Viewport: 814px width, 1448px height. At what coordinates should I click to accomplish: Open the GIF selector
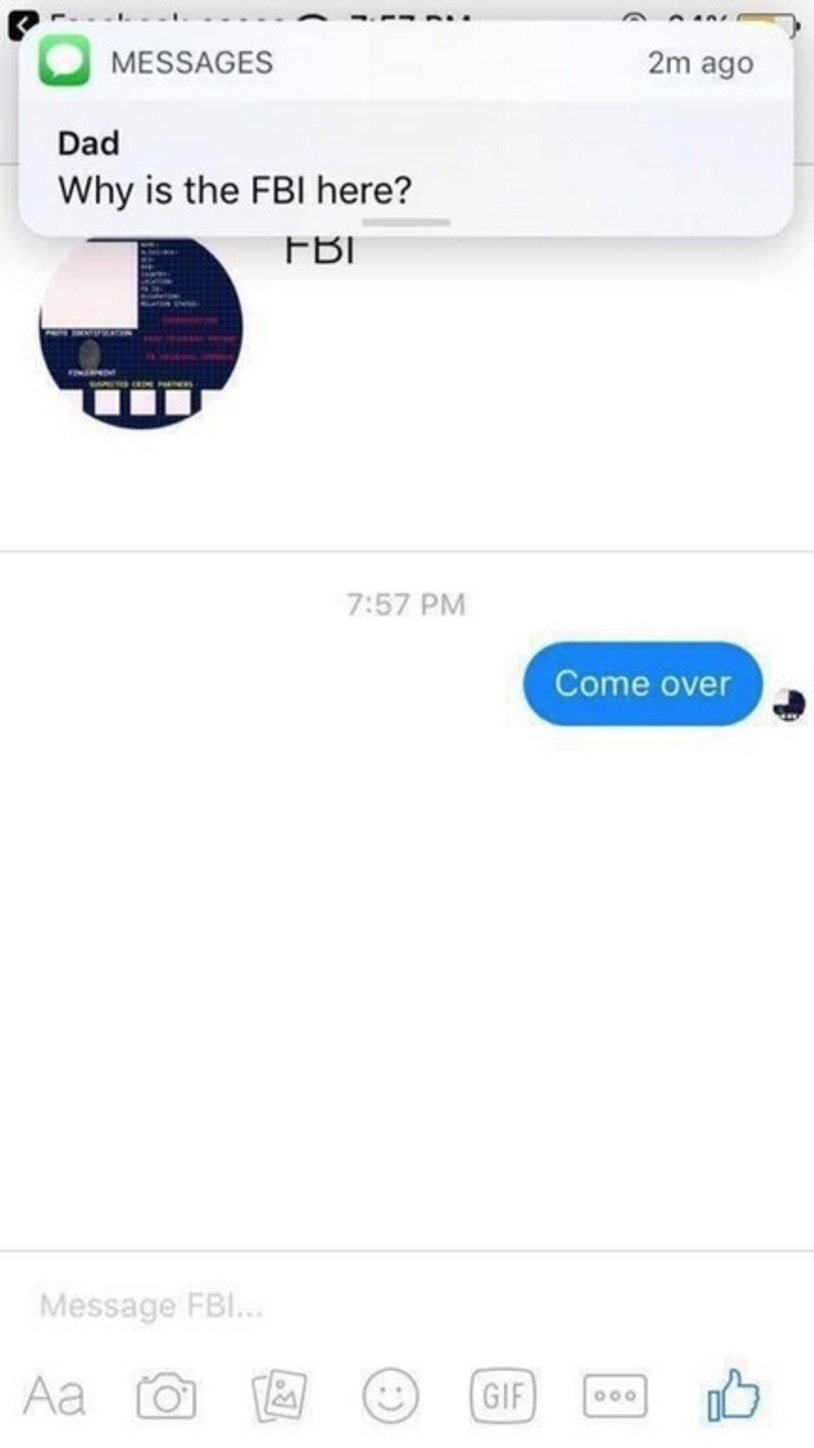[503, 1395]
